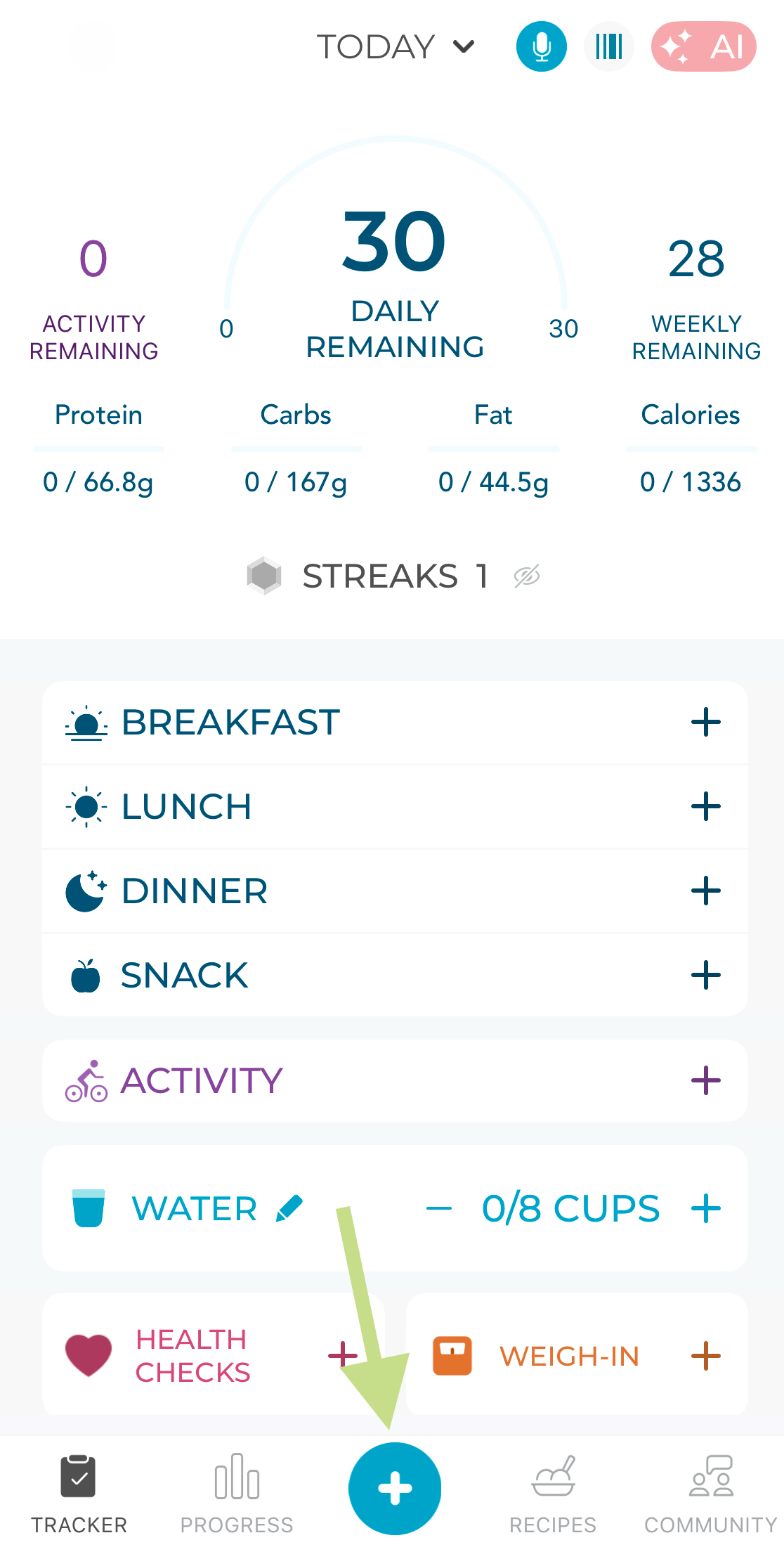Toggle streaks visibility eye icon

coord(526,576)
